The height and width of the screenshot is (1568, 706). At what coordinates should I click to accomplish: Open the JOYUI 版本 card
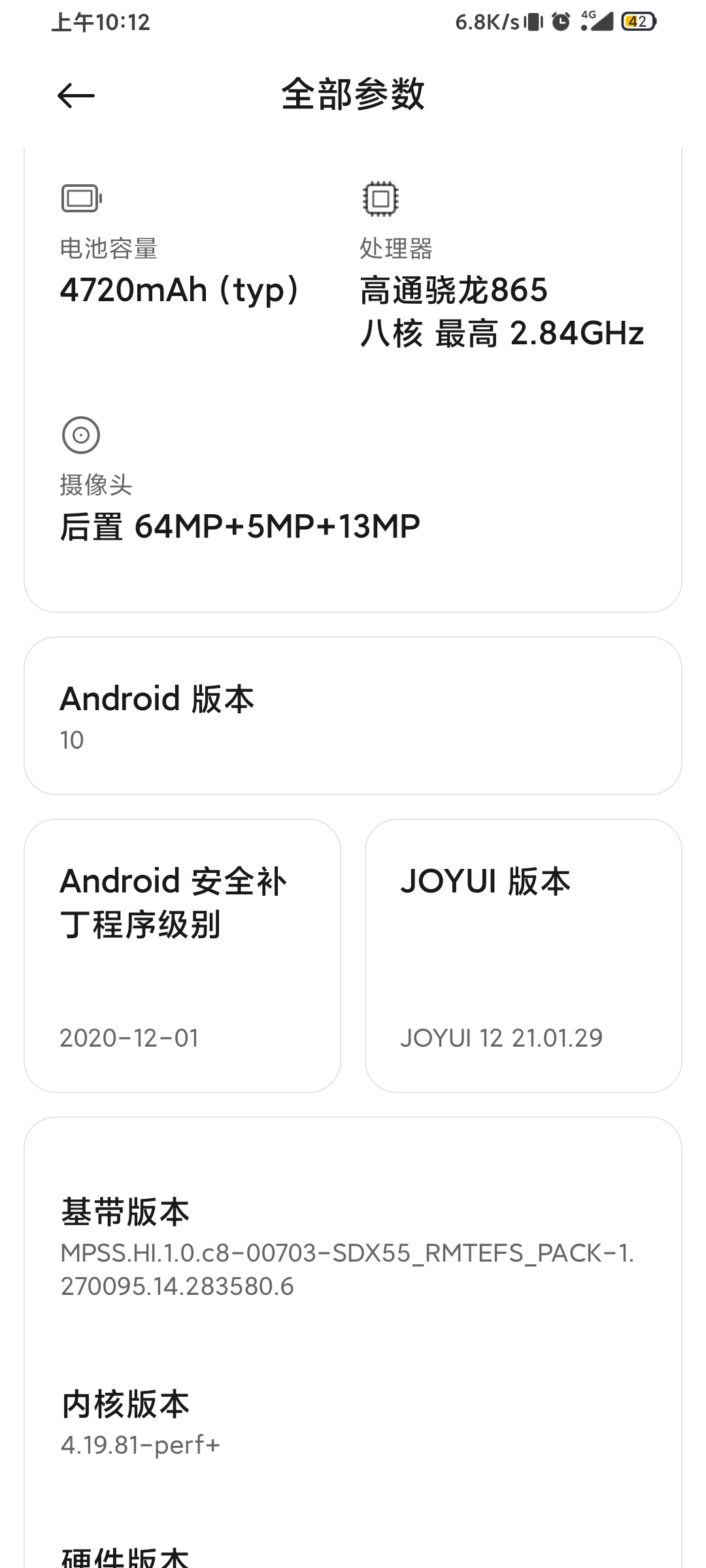pos(524,956)
